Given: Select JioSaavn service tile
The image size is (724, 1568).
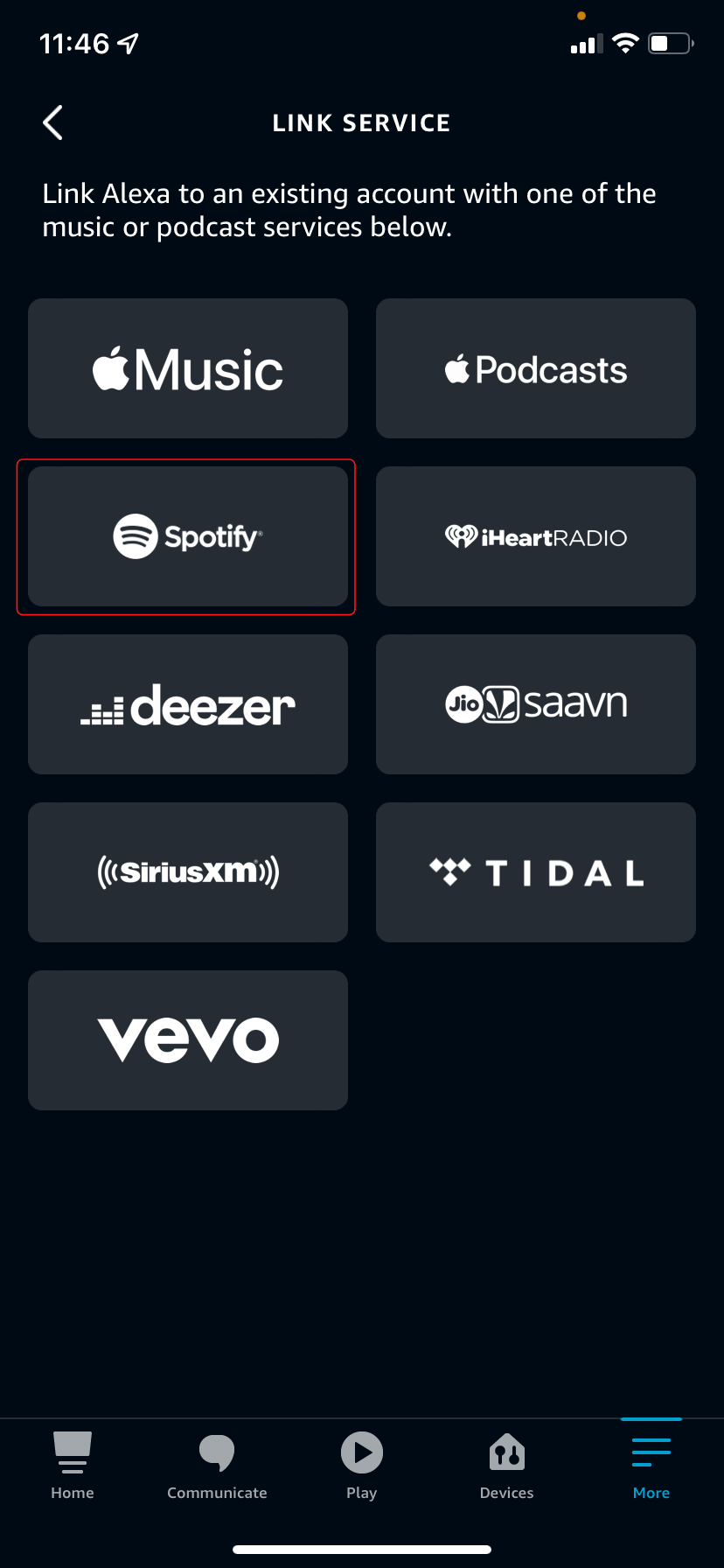Looking at the screenshot, I should point(536,704).
